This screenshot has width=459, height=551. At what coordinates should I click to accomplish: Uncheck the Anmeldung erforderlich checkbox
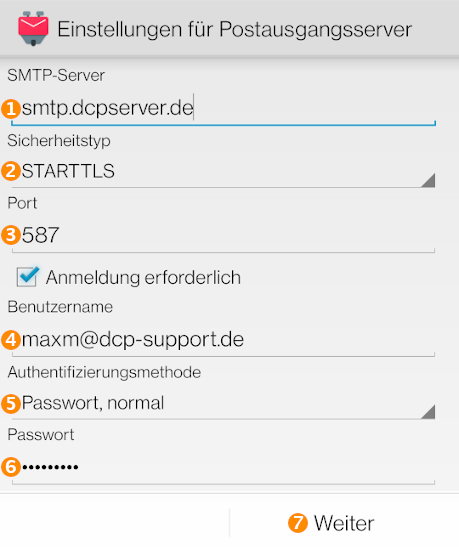click(27, 277)
